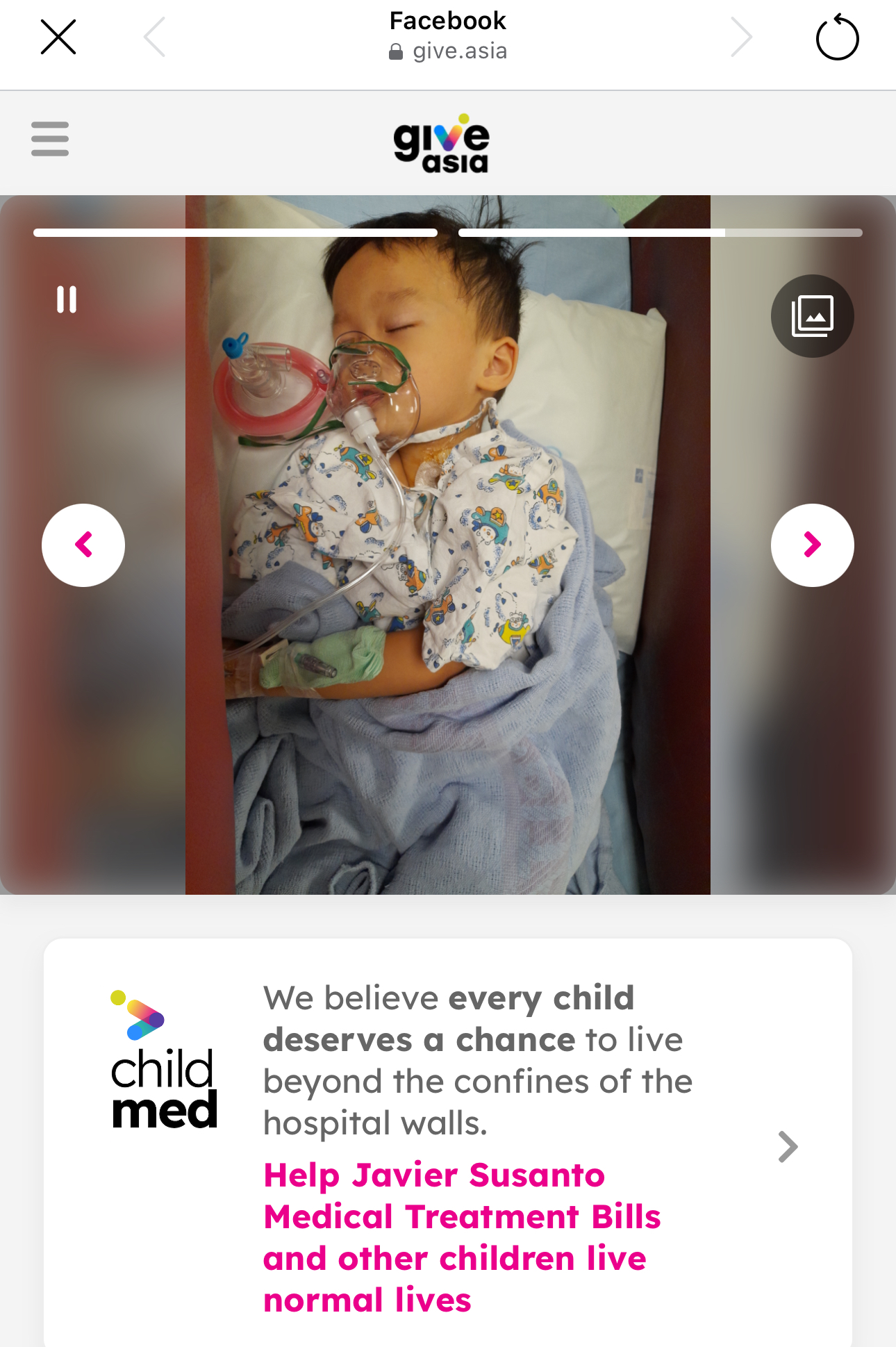Viewport: 896px width, 1347px height.
Task: Open the hamburger menu
Action: pos(50,139)
